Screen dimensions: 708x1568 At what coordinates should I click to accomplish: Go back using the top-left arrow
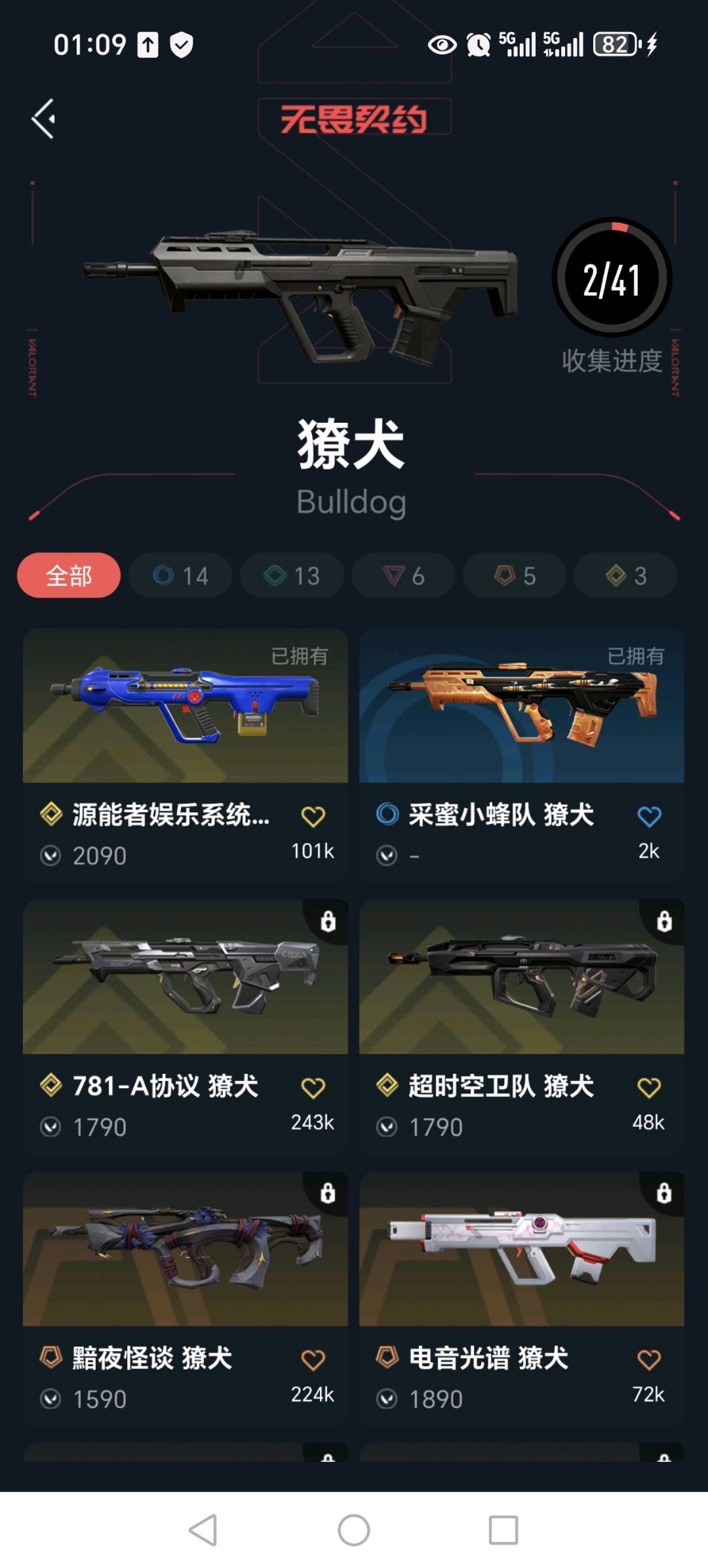pyautogui.click(x=43, y=119)
